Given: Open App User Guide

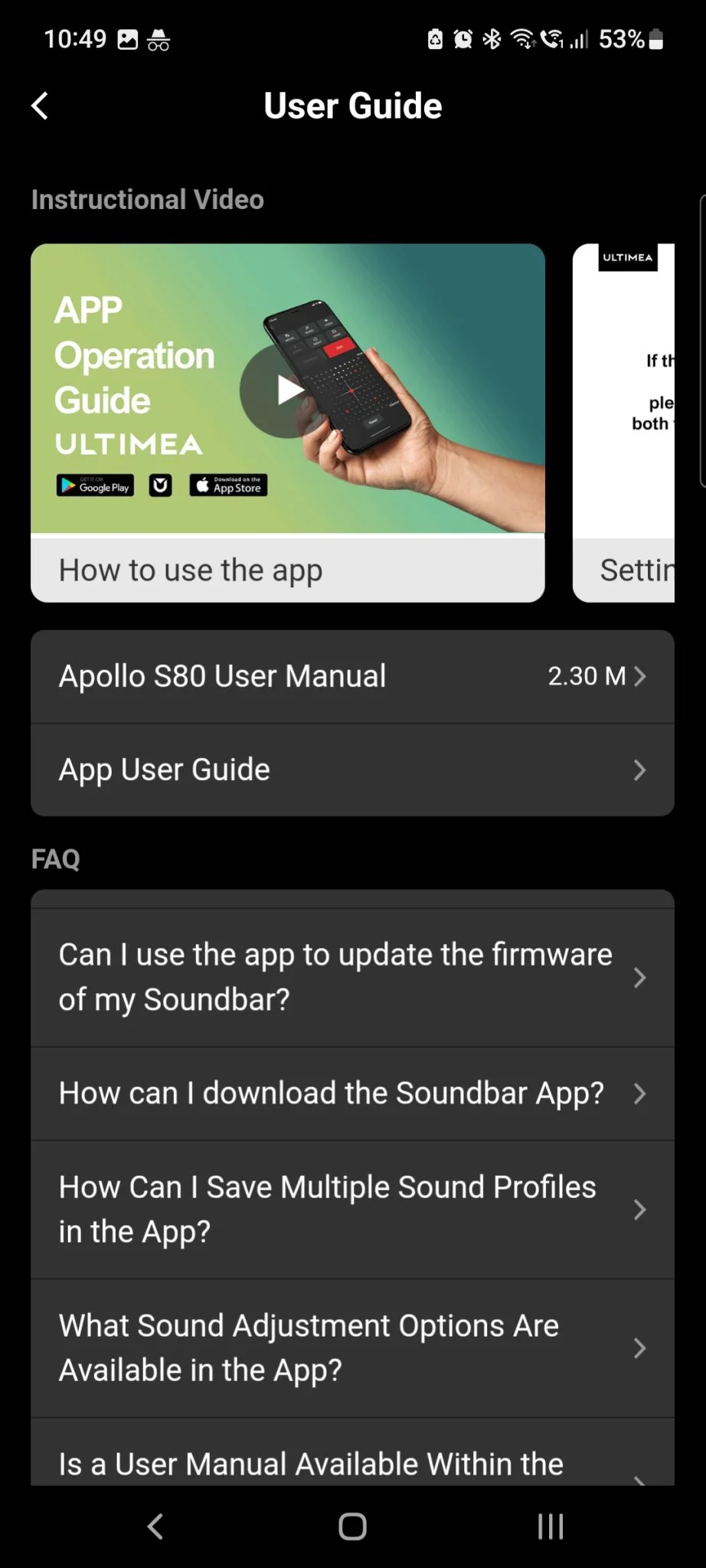Looking at the screenshot, I should coord(352,770).
